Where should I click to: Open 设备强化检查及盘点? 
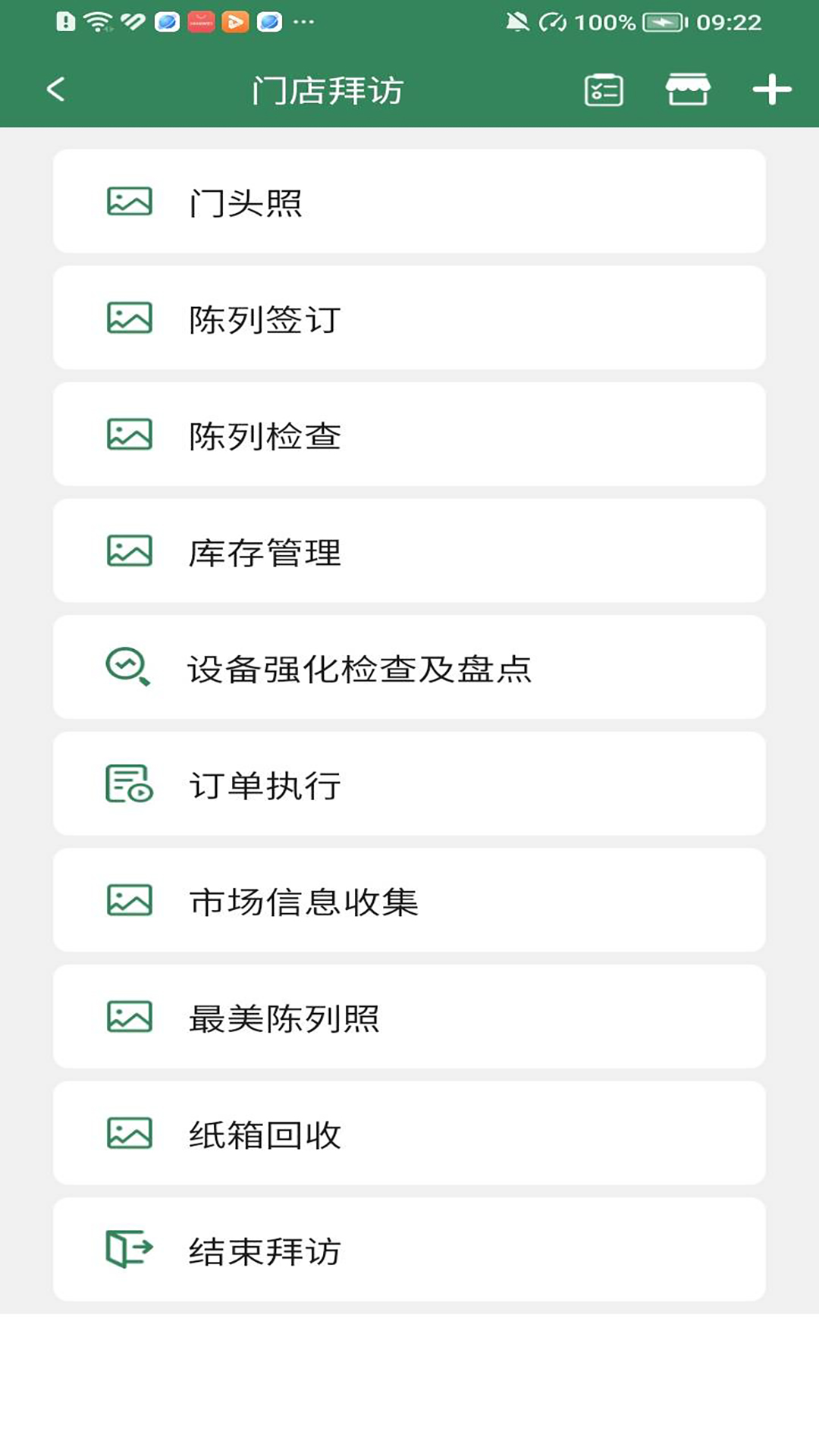(409, 667)
